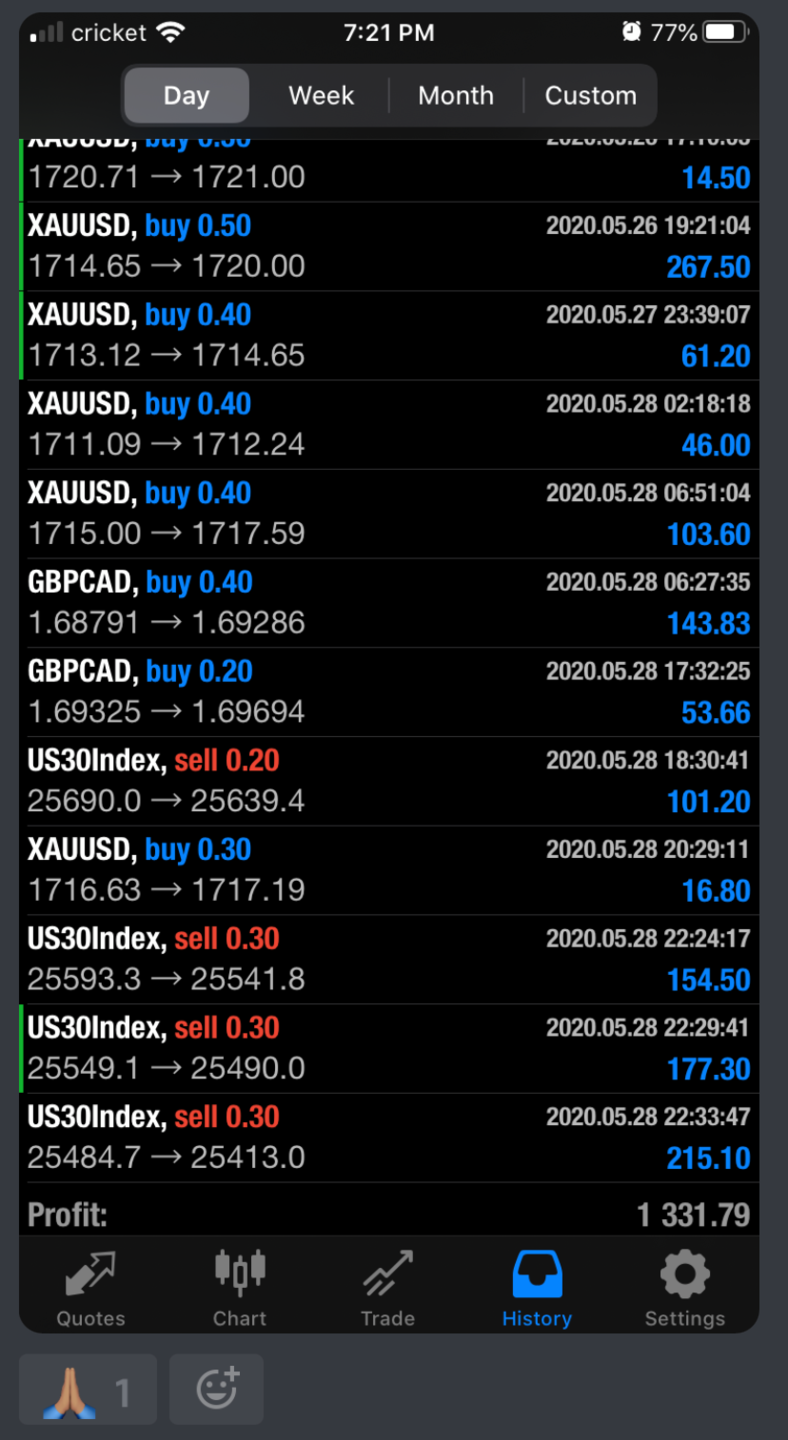The height and width of the screenshot is (1440, 788).
Task: Add a new emoji reaction
Action: 216,1389
